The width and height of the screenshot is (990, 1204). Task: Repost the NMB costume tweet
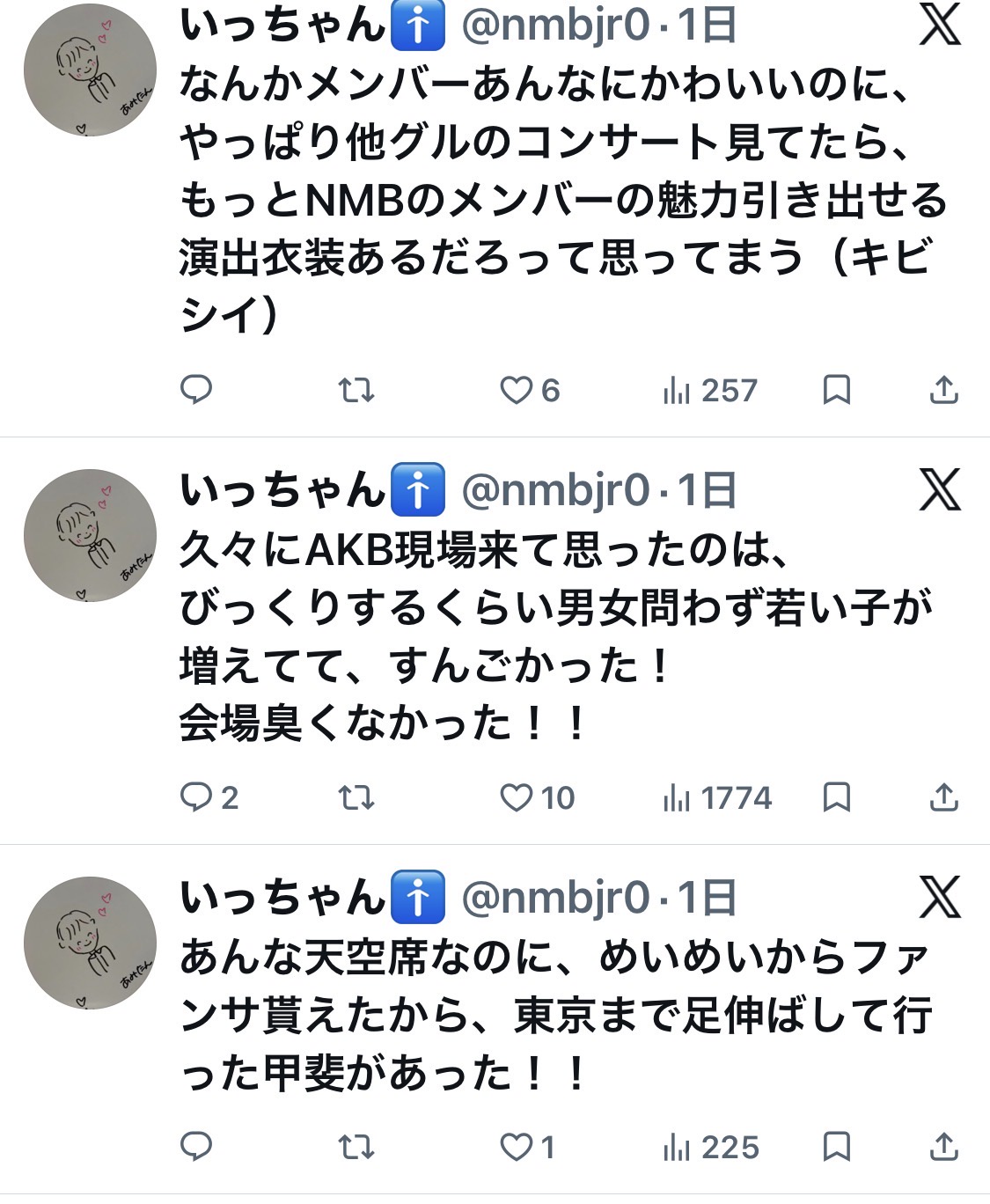pyautogui.click(x=356, y=389)
